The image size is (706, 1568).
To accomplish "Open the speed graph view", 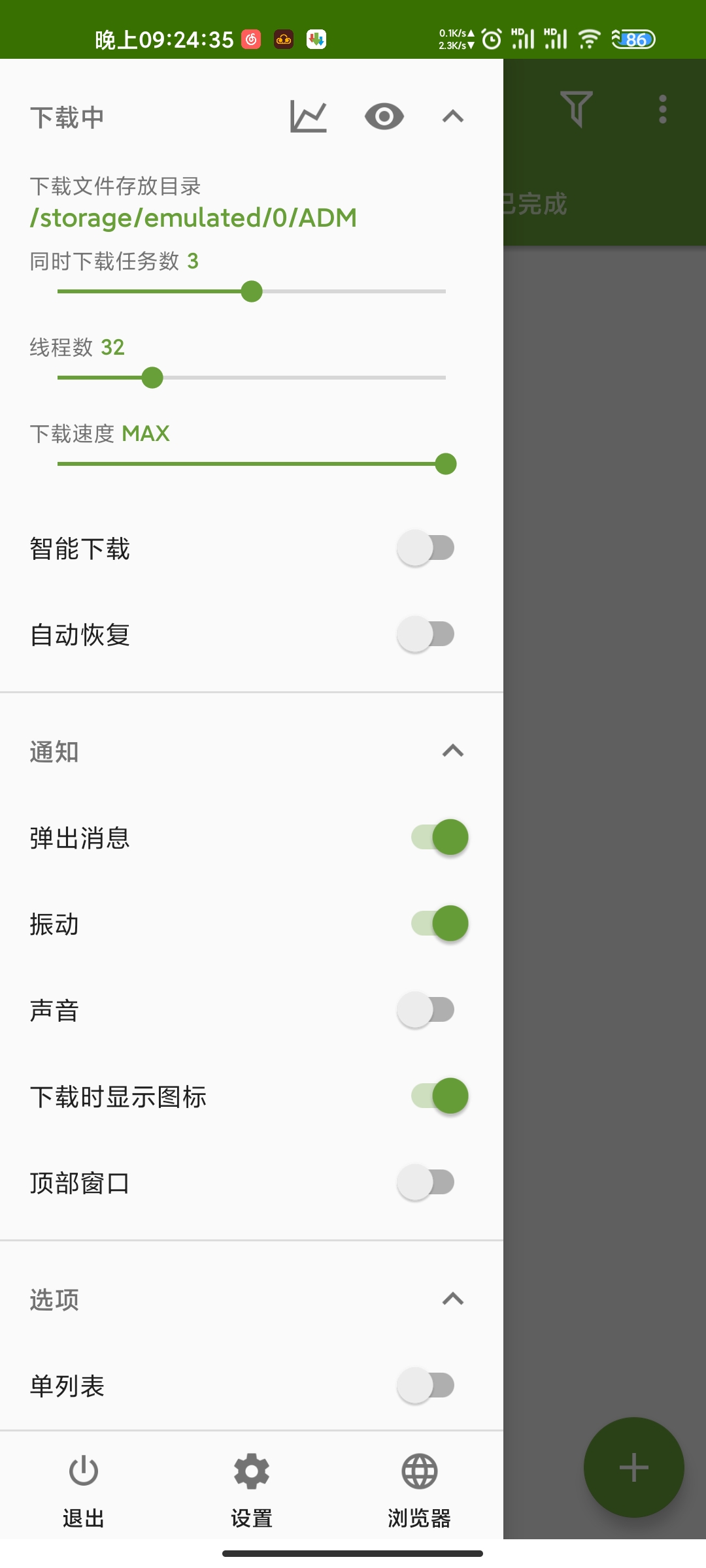I will (308, 116).
